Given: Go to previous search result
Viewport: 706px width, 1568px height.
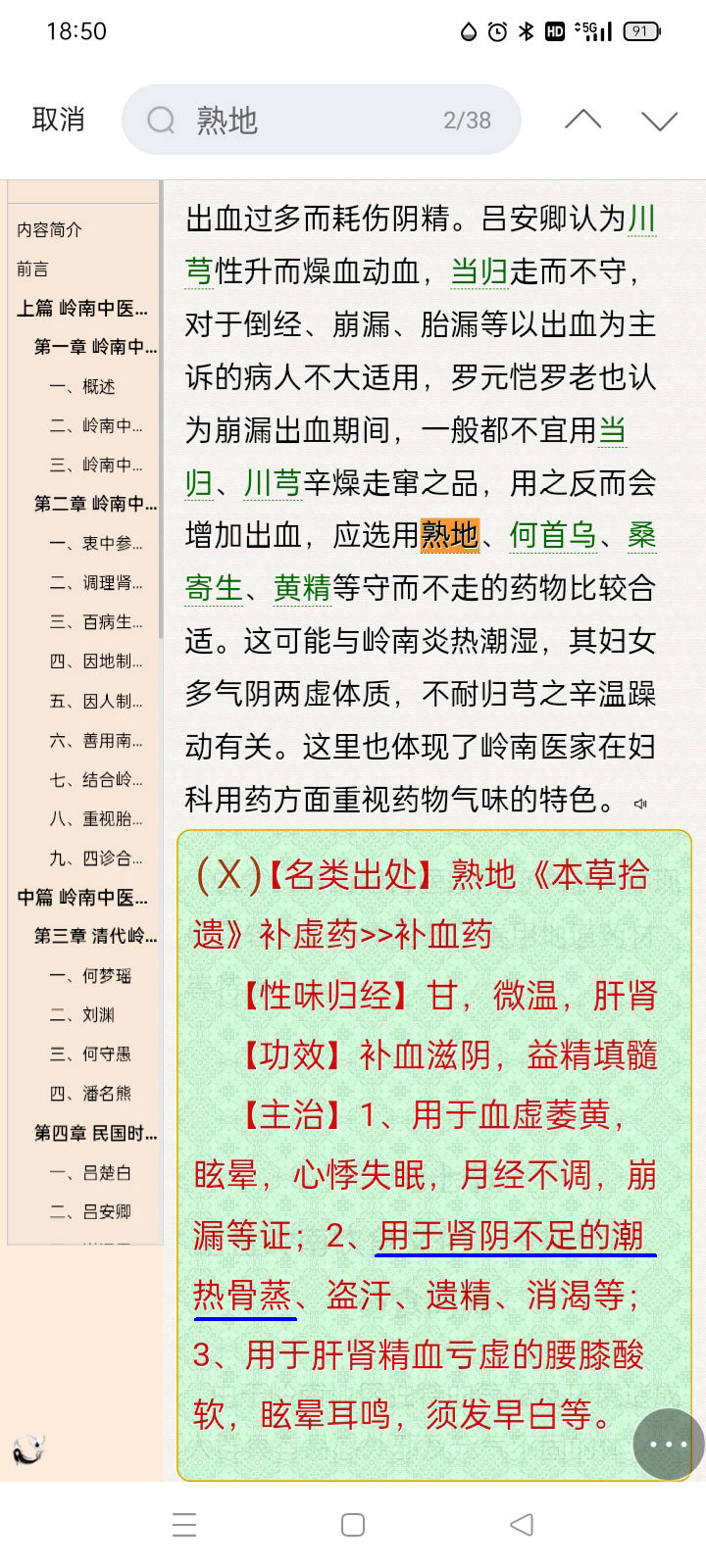Looking at the screenshot, I should coord(582,120).
